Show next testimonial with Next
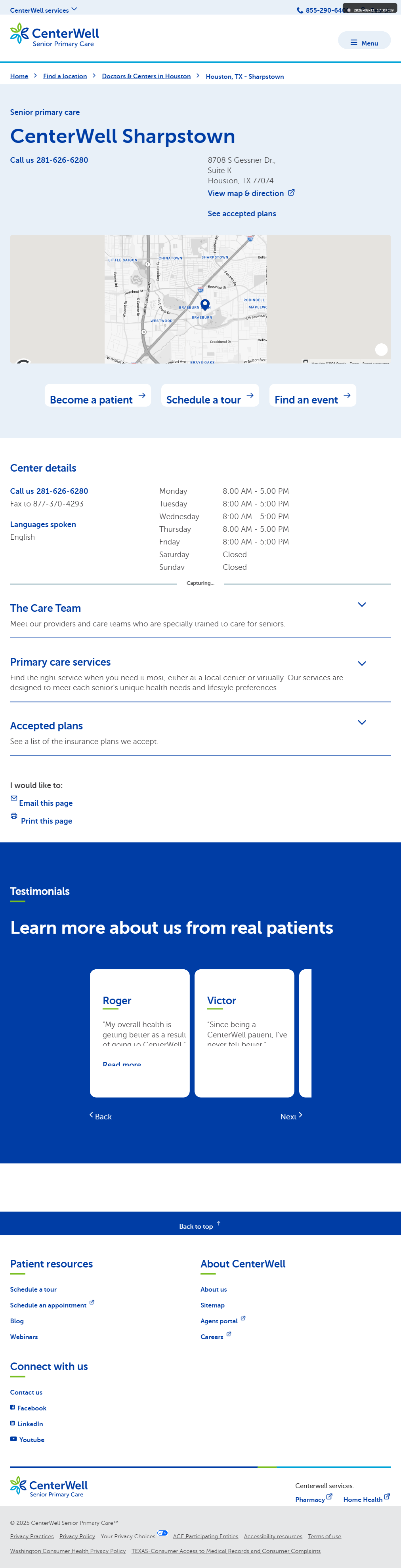401x1568 pixels. coord(291,1116)
